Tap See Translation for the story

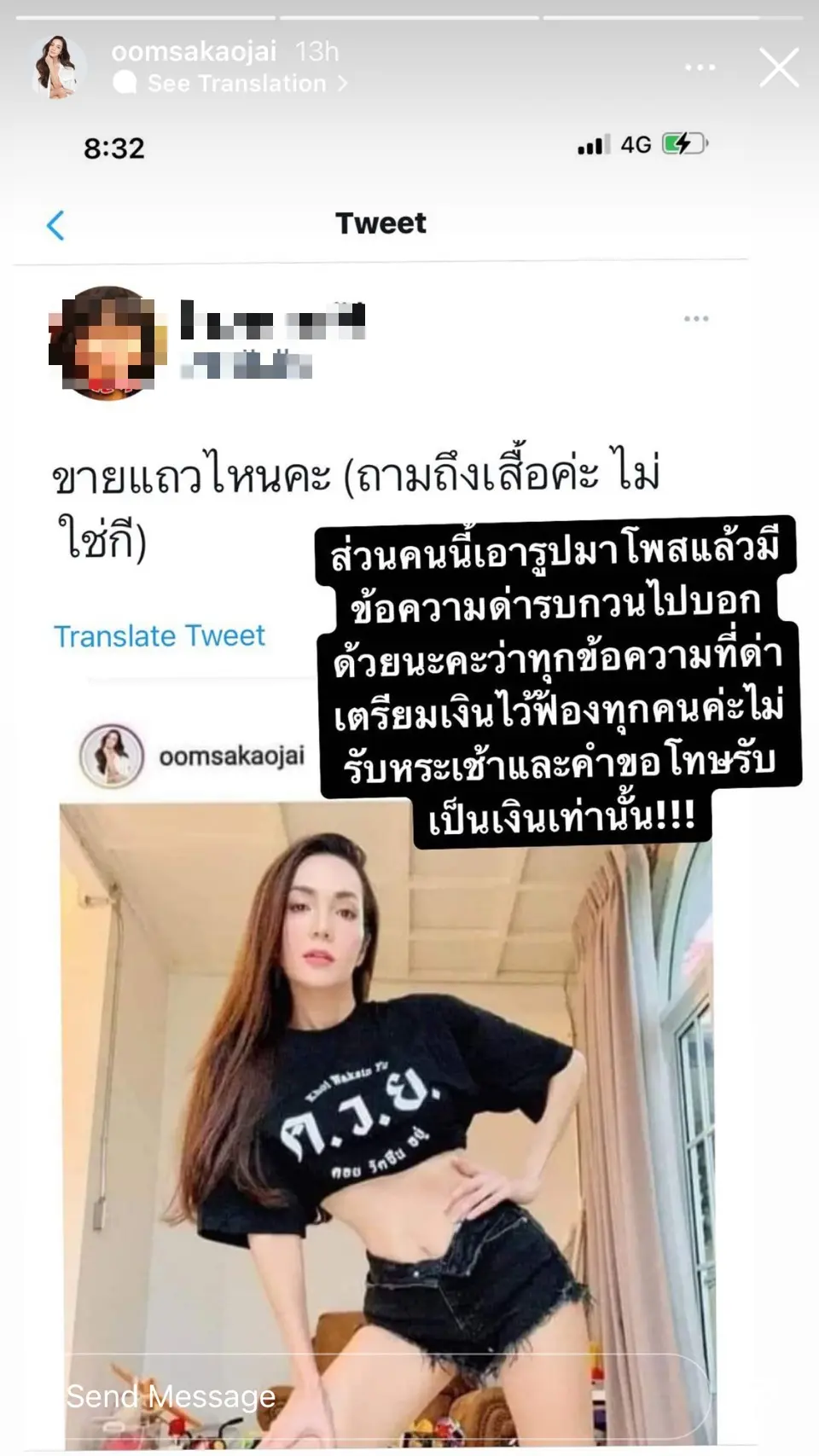click(x=236, y=84)
